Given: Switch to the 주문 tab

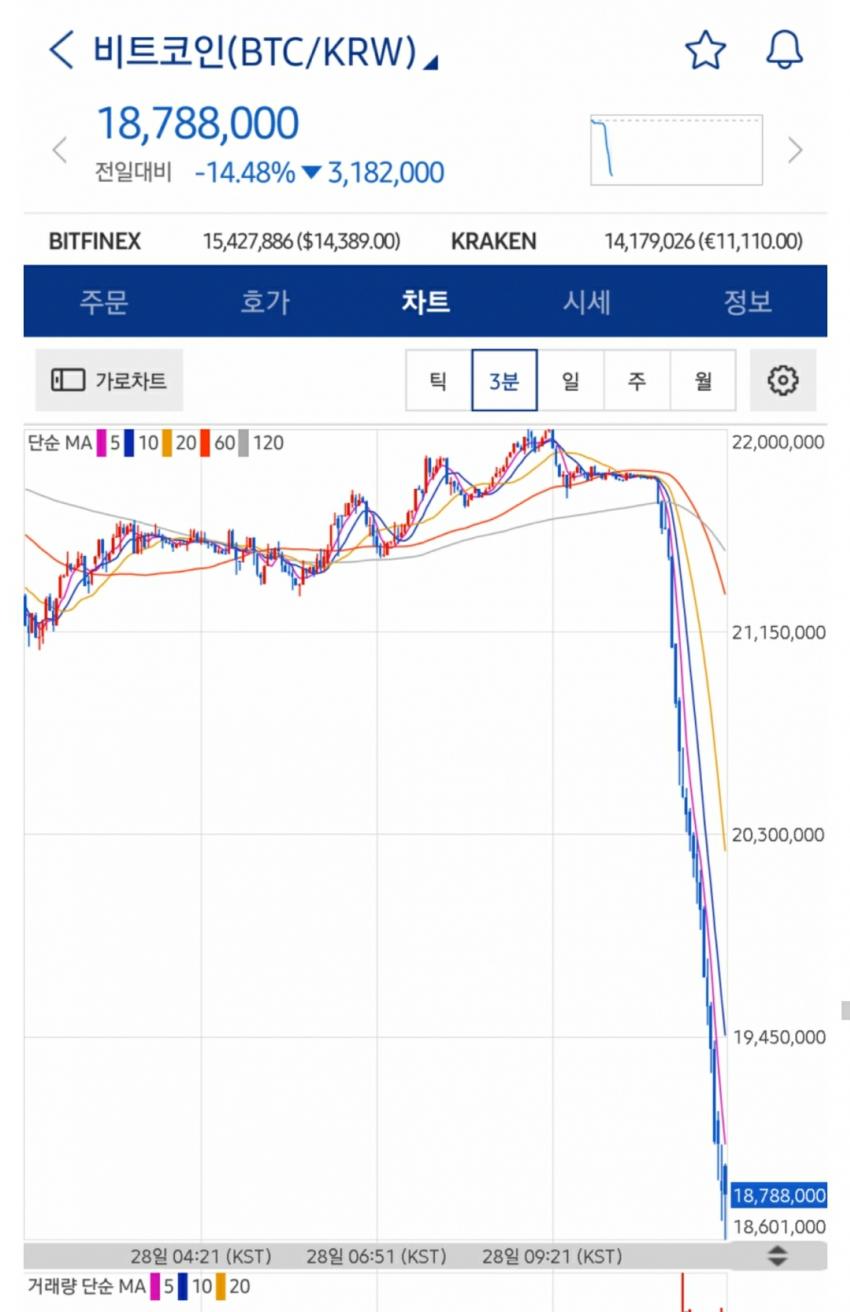Looking at the screenshot, I should click(x=104, y=302).
